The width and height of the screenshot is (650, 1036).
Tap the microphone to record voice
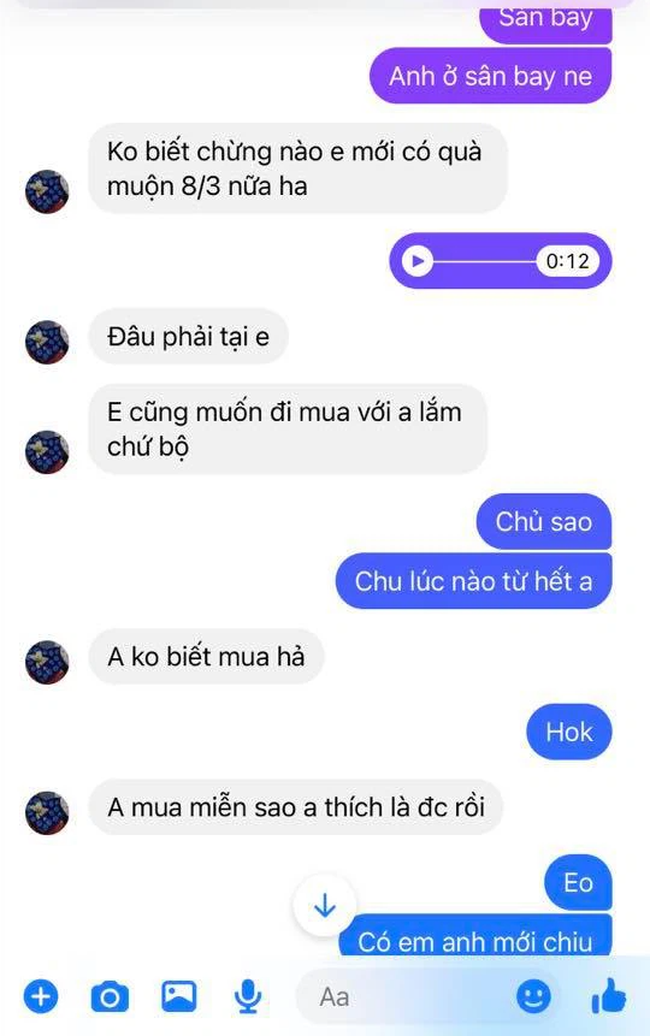click(248, 996)
